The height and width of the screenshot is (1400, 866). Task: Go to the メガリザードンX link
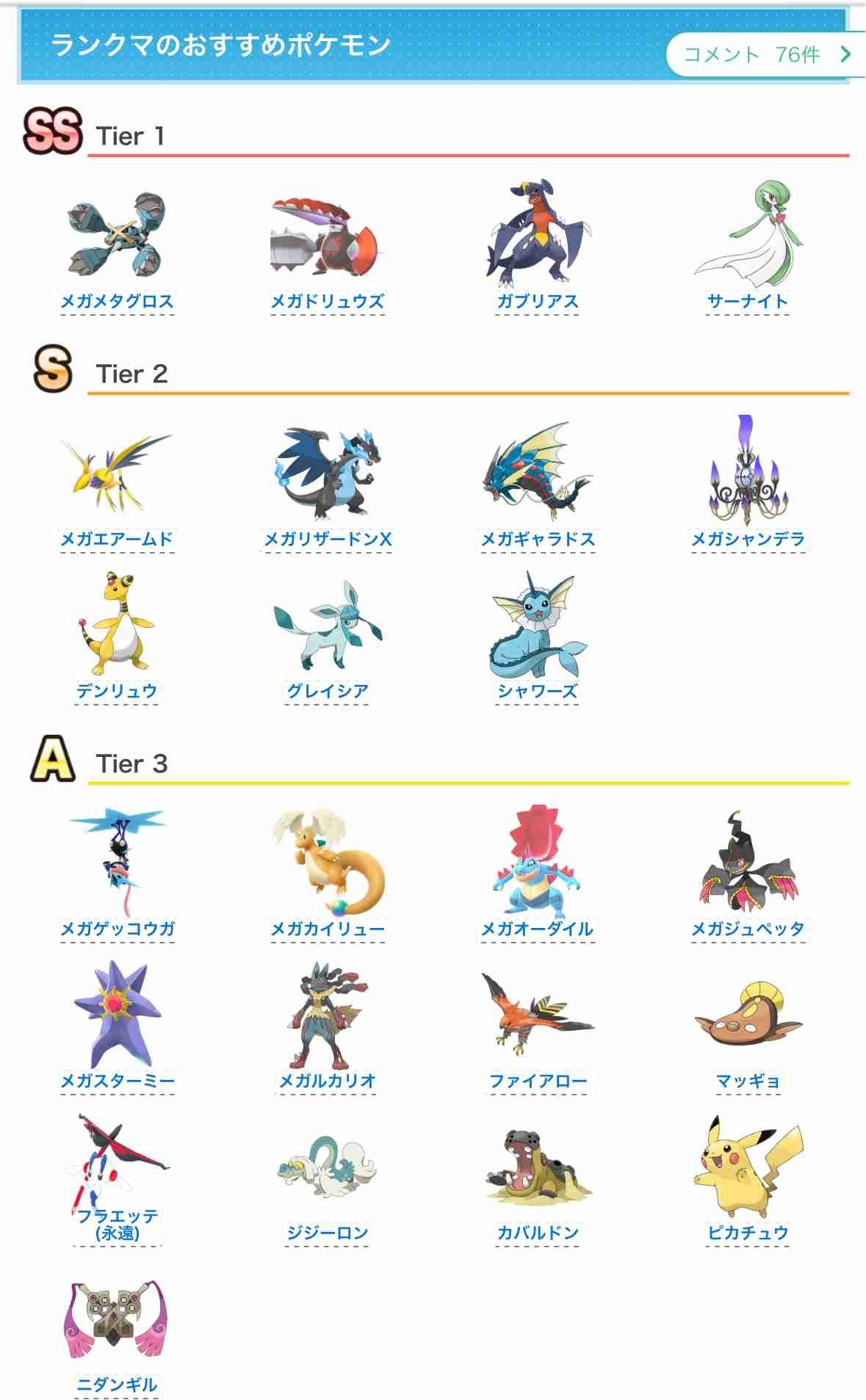[x=328, y=539]
